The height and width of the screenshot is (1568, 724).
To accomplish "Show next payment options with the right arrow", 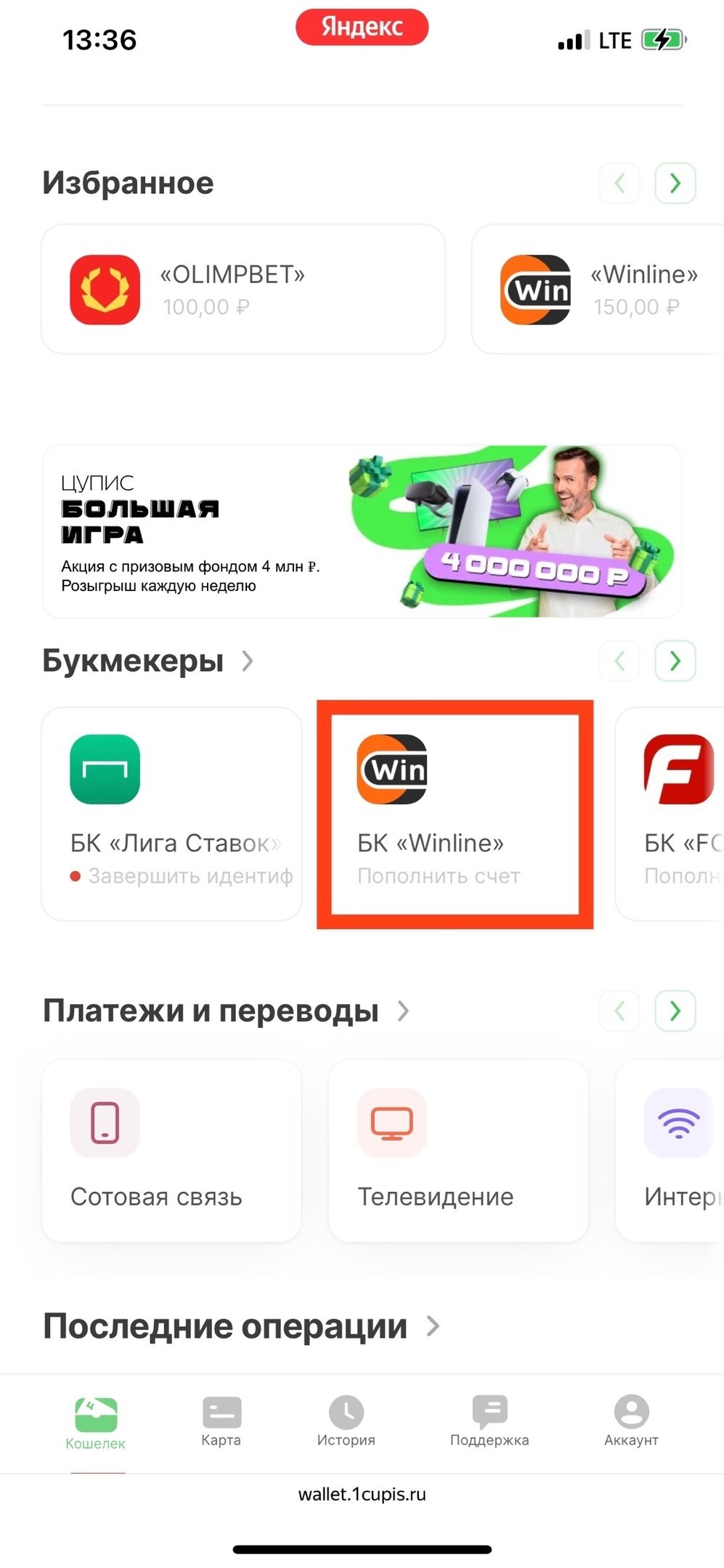I will tap(675, 1010).
